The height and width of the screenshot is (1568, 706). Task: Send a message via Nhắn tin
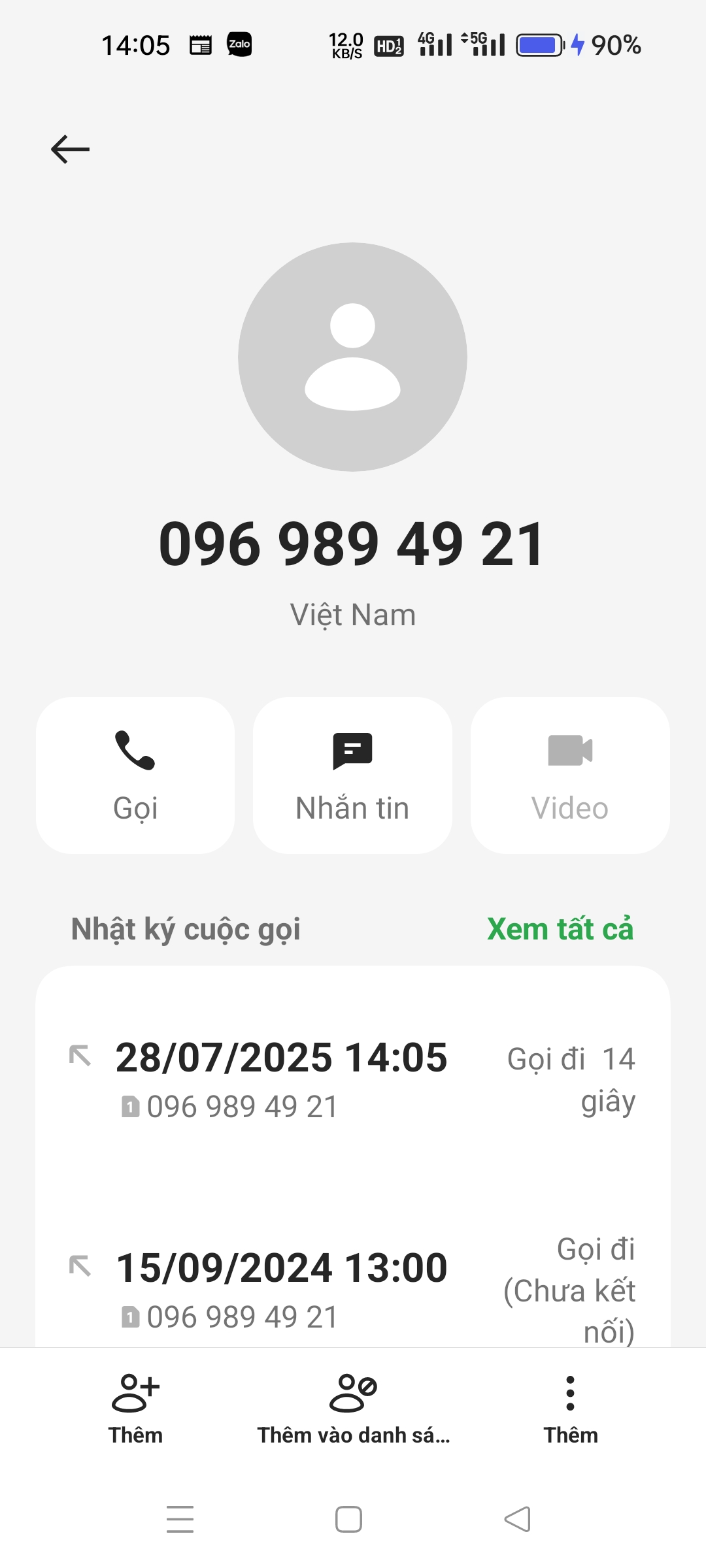point(352,775)
